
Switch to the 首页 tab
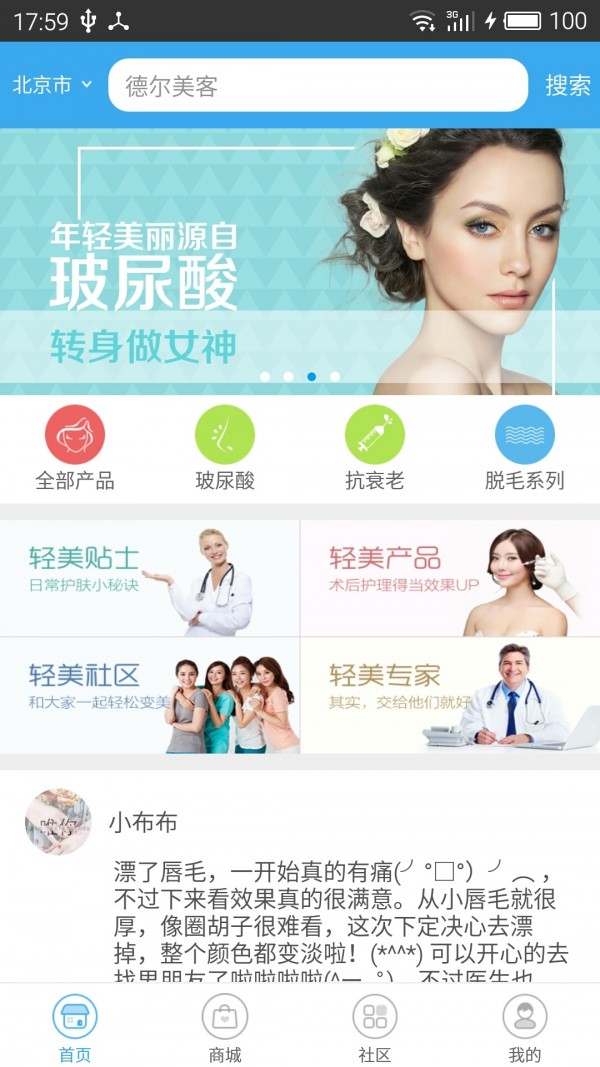point(75,1027)
